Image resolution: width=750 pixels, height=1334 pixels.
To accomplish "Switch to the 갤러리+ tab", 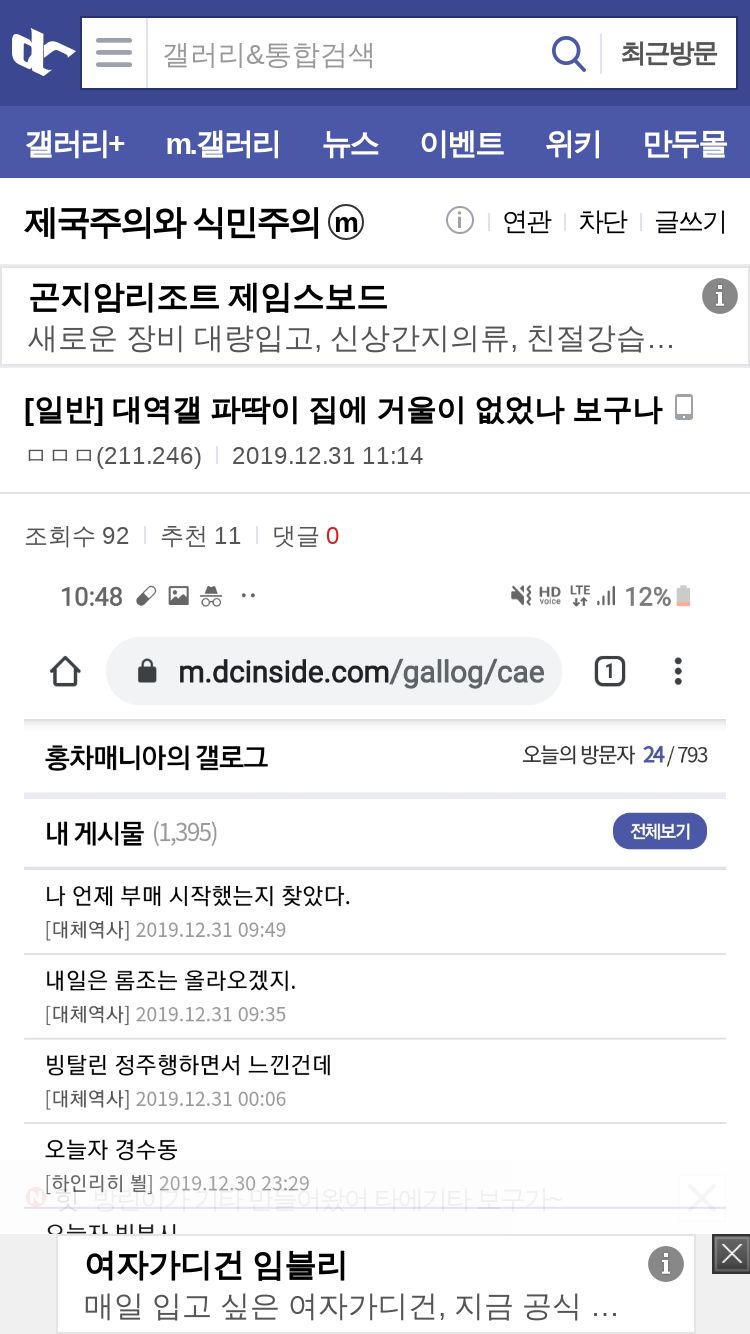I will (x=75, y=143).
